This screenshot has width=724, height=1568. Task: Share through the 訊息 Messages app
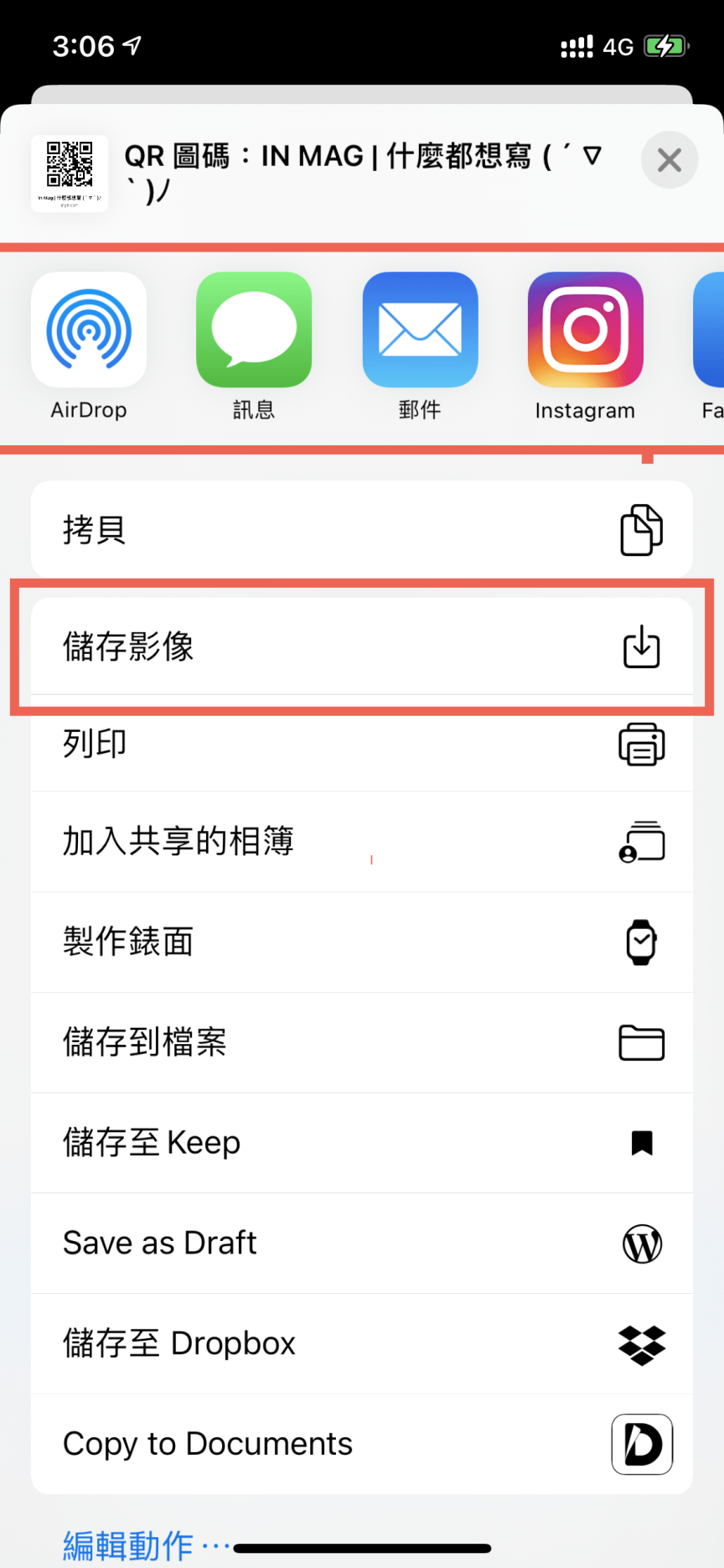254,330
